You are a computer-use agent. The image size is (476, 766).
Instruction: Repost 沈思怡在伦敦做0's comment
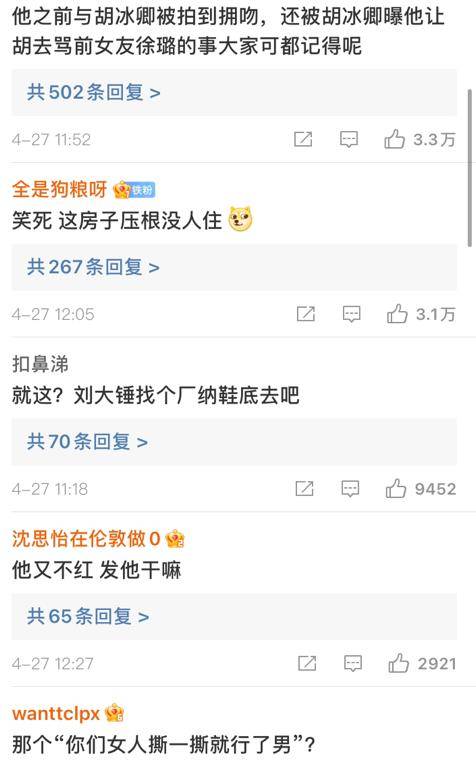coord(307,663)
